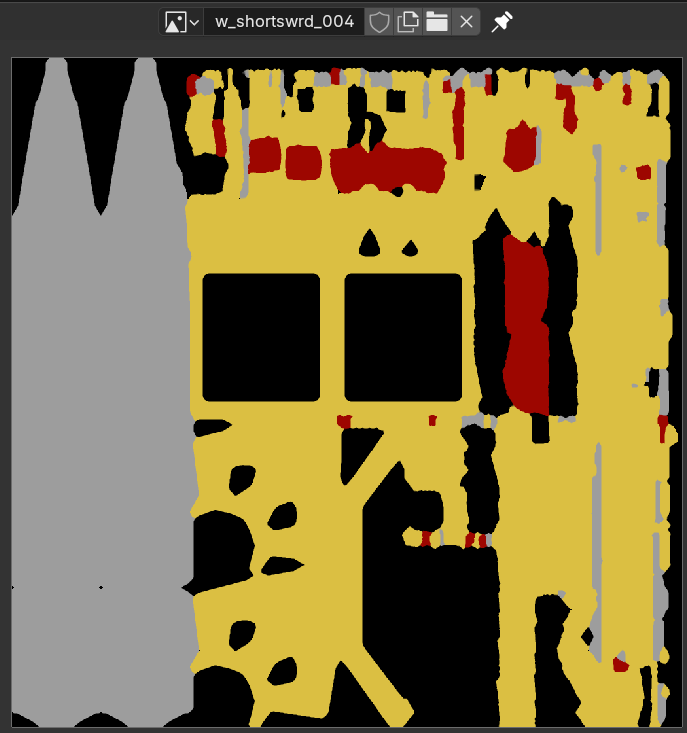Viewport: 687px width, 733px height.
Task: Toggle fake user shield icon
Action: pos(379,22)
